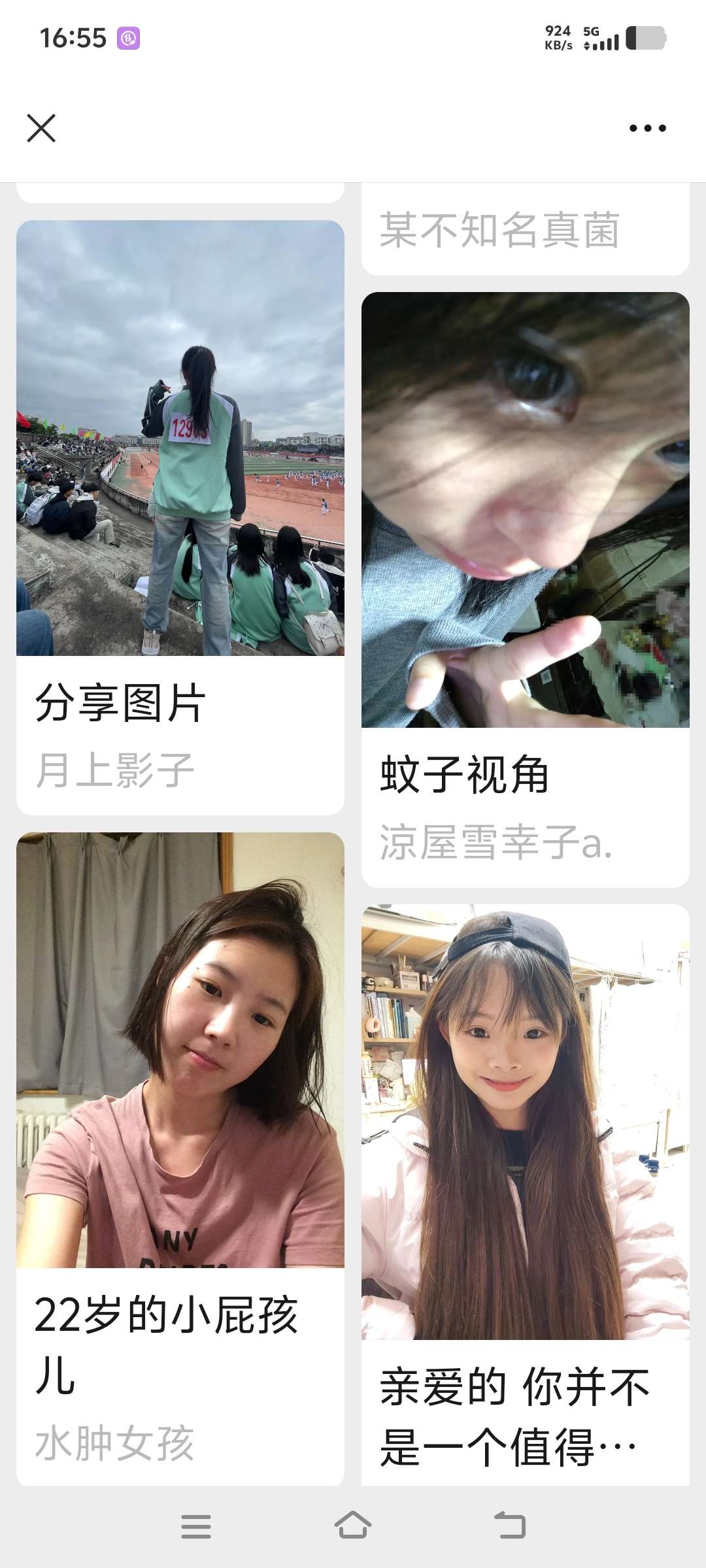
Task: Go to the phone's home screen
Action: (353, 1526)
